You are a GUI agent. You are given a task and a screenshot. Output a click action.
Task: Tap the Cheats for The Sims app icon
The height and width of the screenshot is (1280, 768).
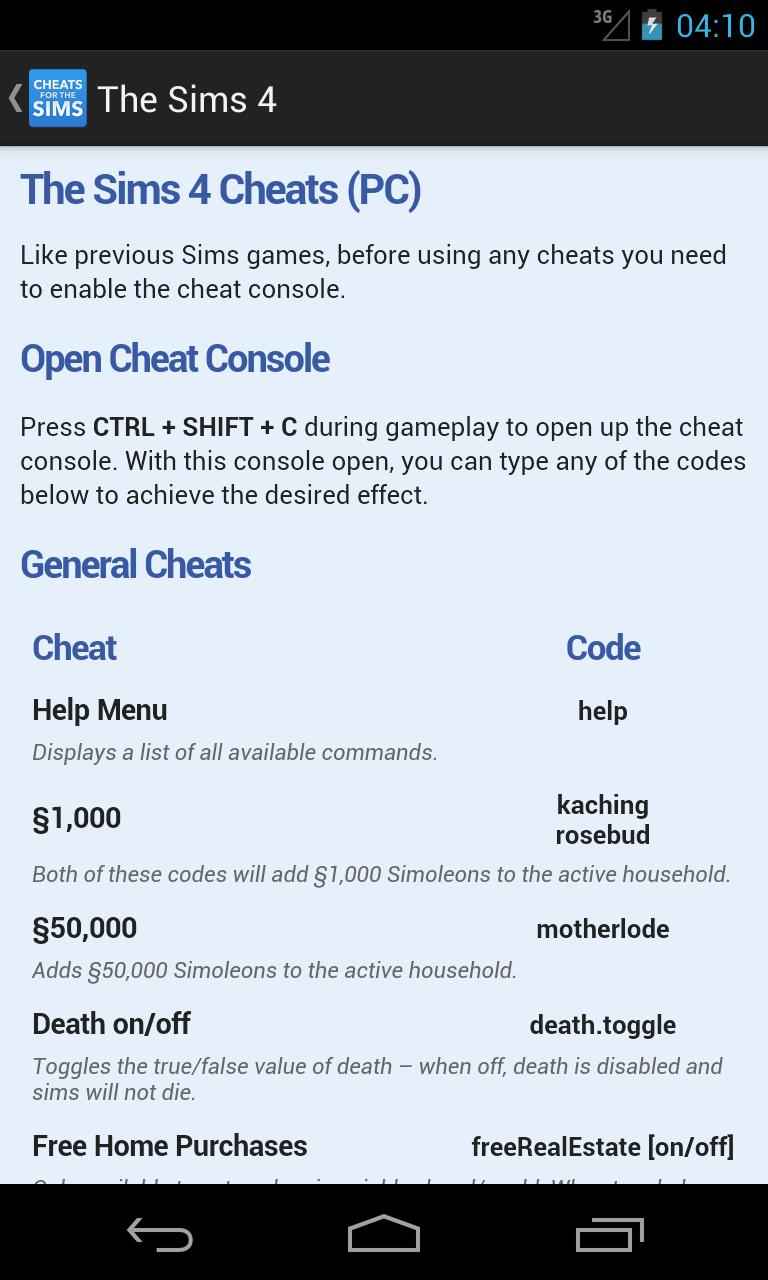point(57,98)
